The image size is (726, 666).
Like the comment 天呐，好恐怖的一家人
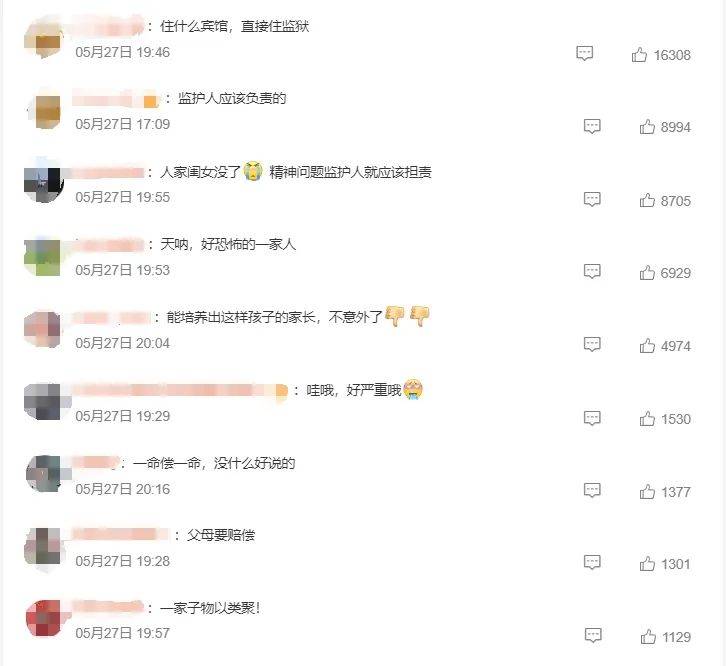(x=647, y=272)
